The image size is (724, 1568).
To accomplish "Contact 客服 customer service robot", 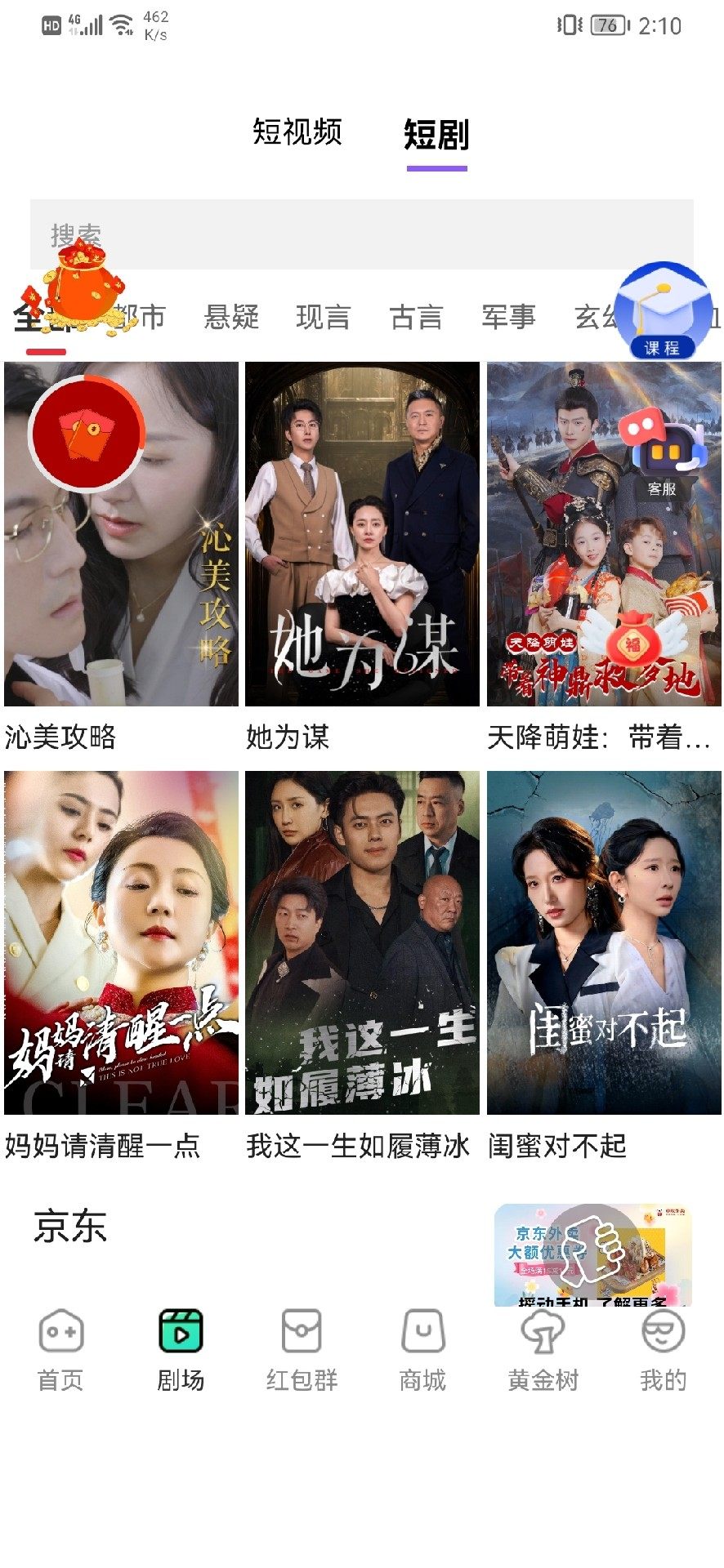I will tap(661, 454).
